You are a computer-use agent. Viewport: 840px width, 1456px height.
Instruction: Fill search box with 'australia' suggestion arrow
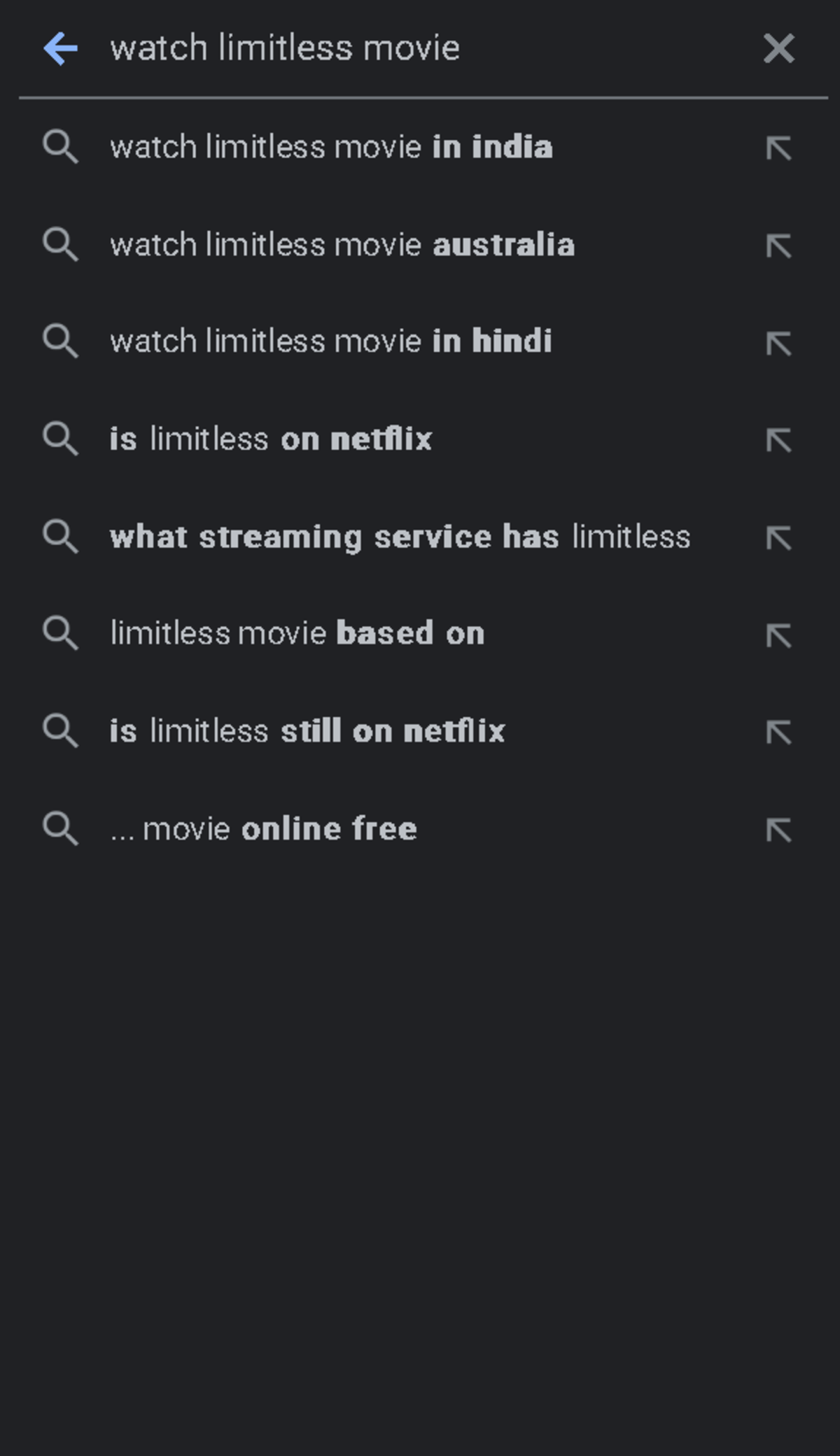click(x=778, y=246)
